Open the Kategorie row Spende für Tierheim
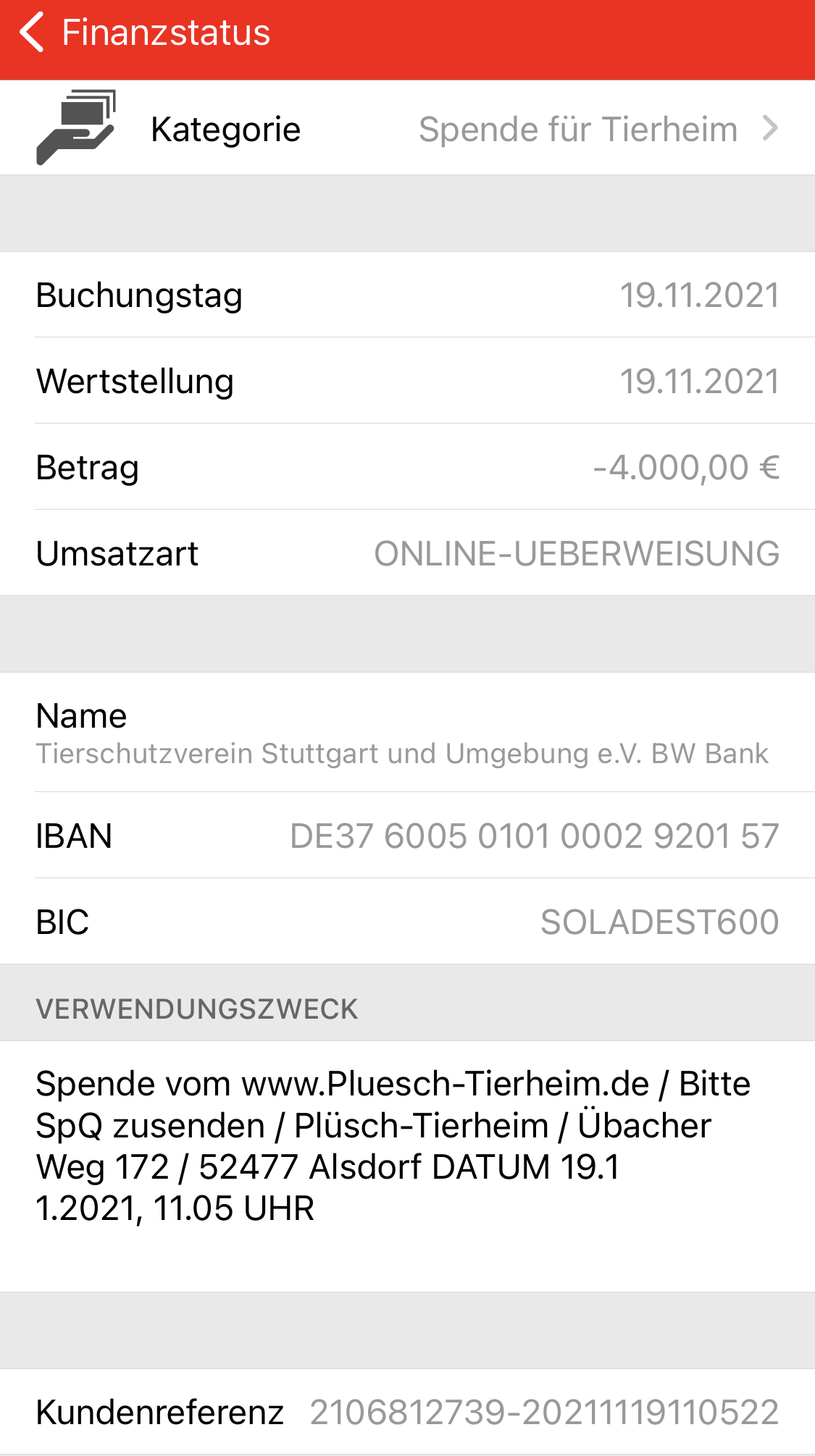The image size is (815, 1456). pyautogui.click(x=407, y=128)
